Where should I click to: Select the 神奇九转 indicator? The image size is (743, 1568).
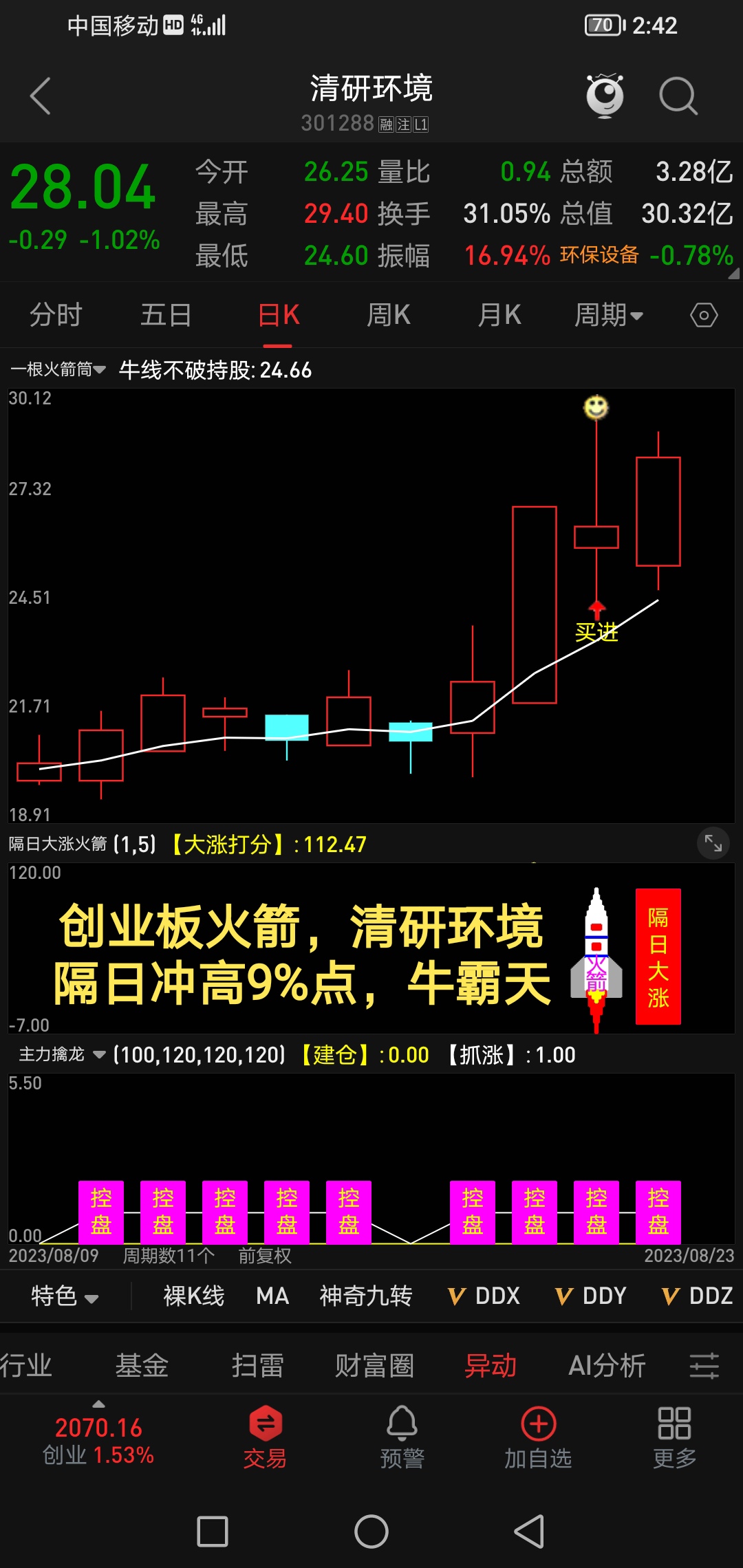(366, 1296)
